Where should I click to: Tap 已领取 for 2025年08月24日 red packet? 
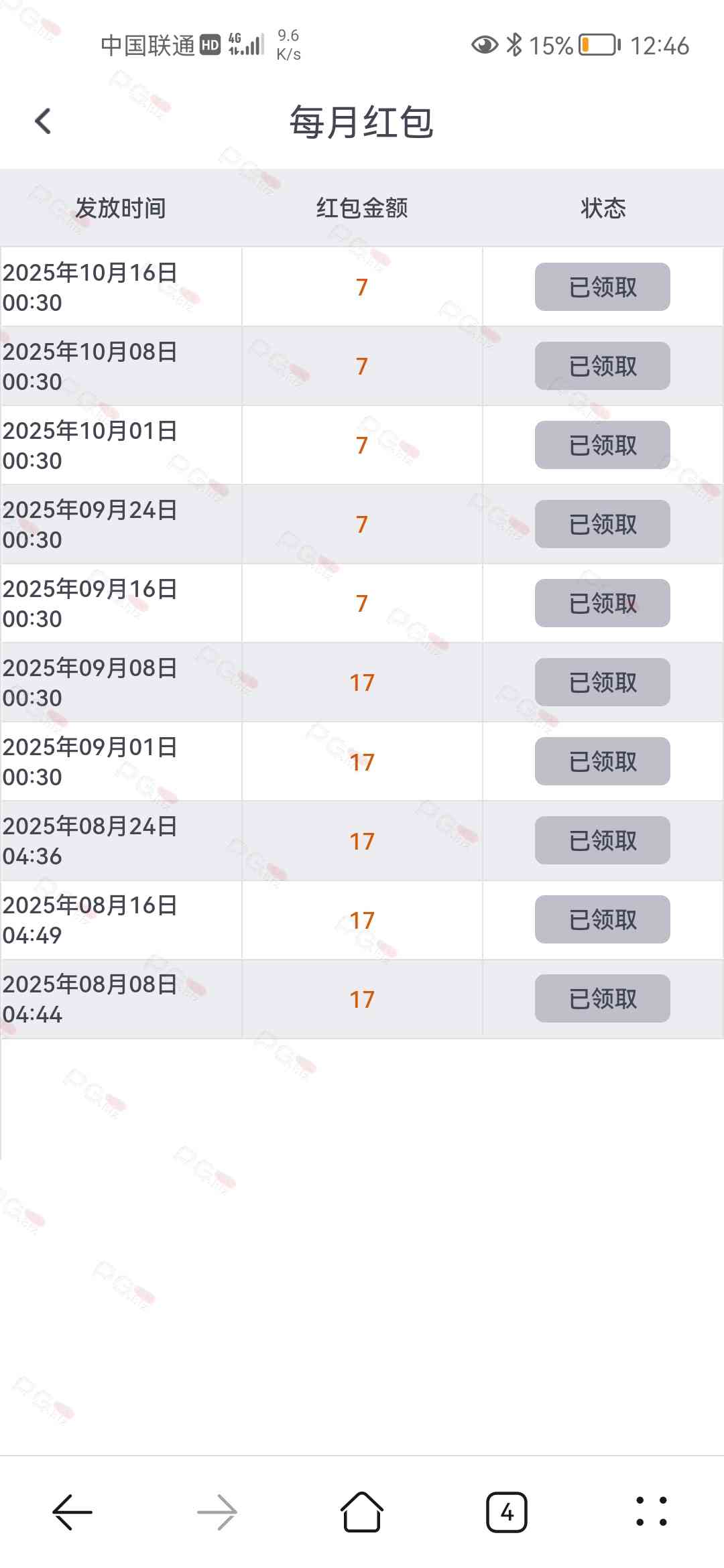tap(602, 840)
